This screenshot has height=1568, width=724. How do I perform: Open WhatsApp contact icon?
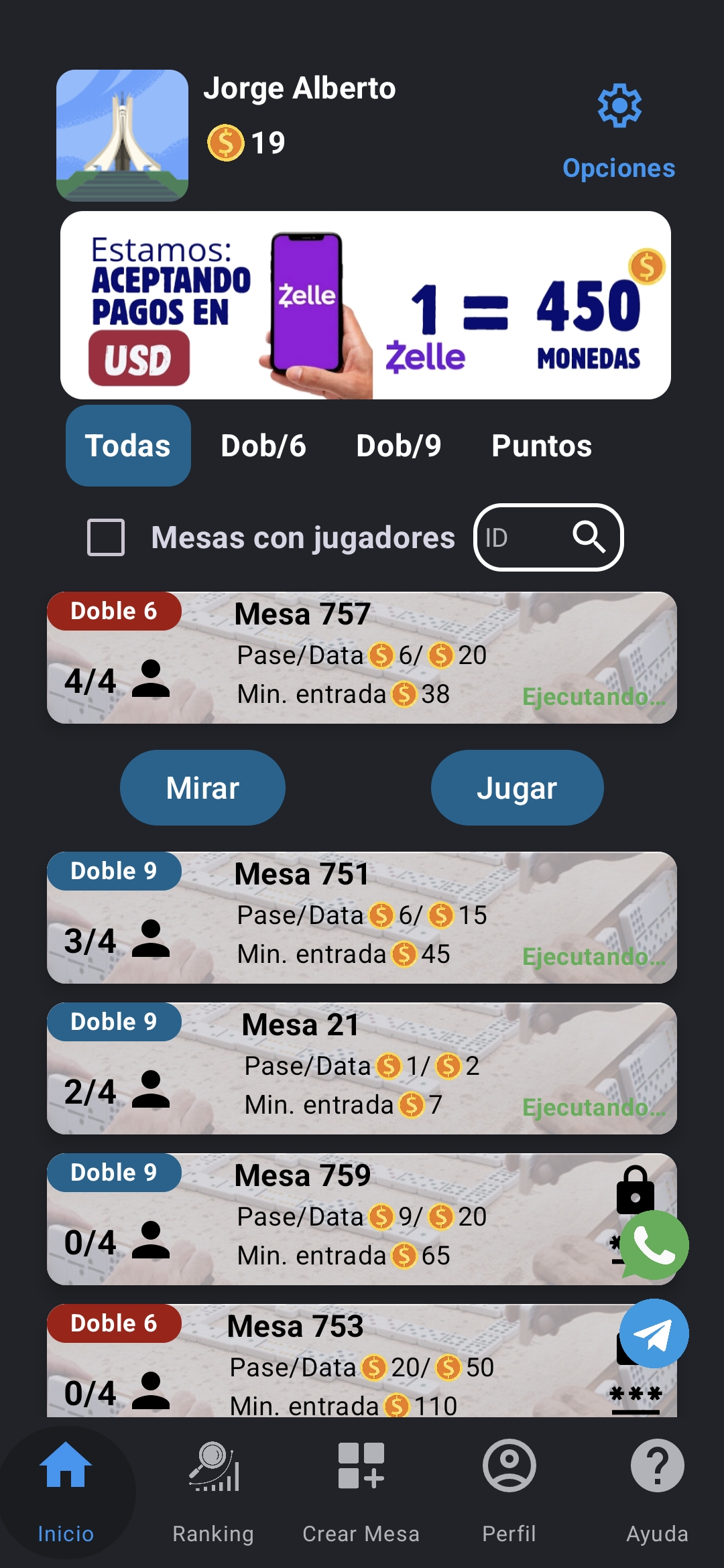654,1245
